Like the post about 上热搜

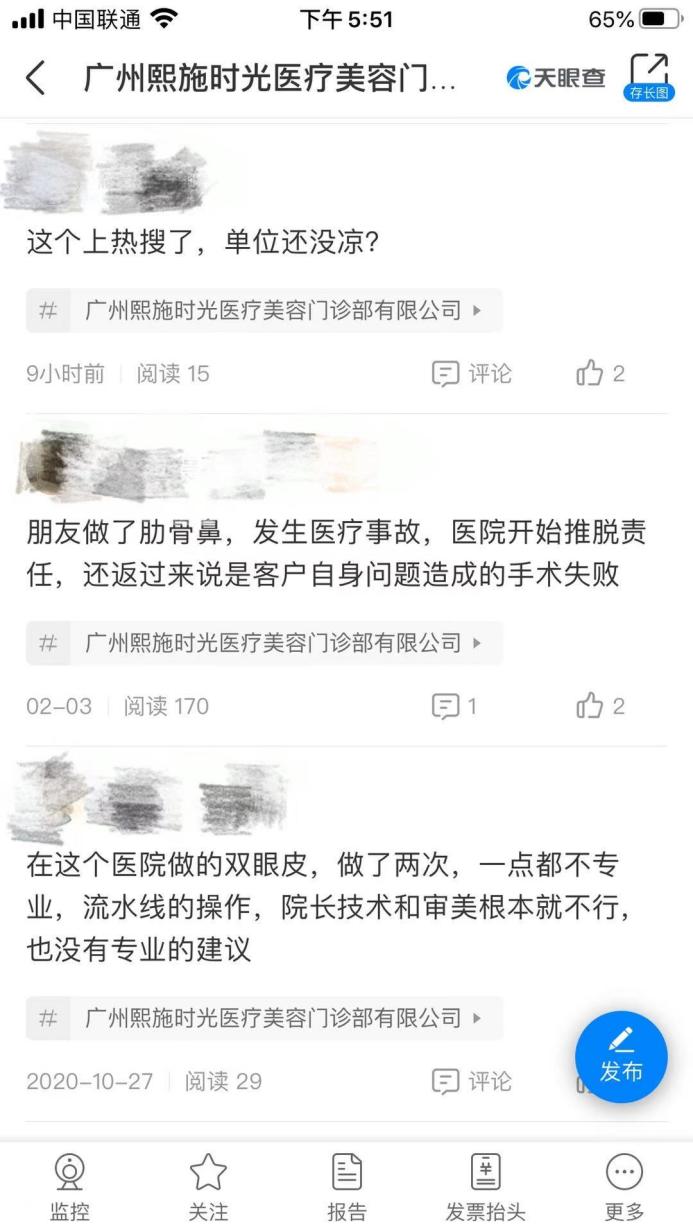600,374
